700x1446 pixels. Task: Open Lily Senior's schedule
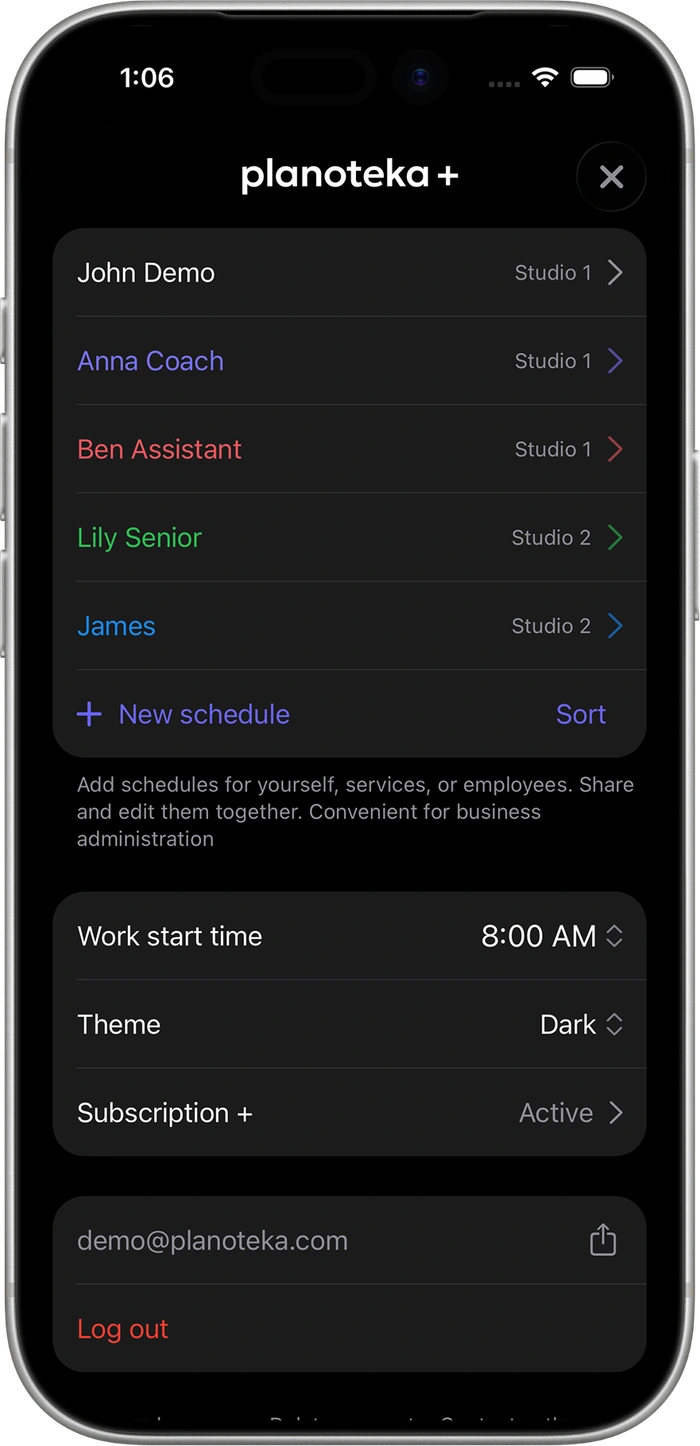[349, 538]
